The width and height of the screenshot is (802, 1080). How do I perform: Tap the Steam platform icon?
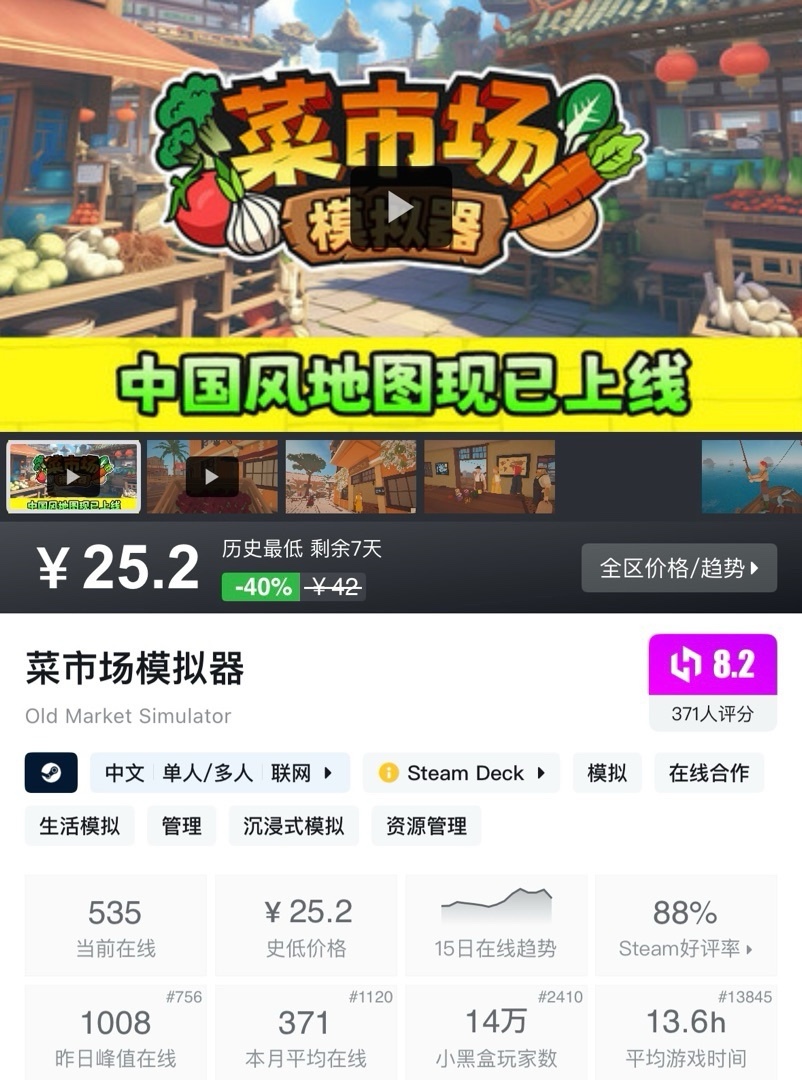coord(51,773)
